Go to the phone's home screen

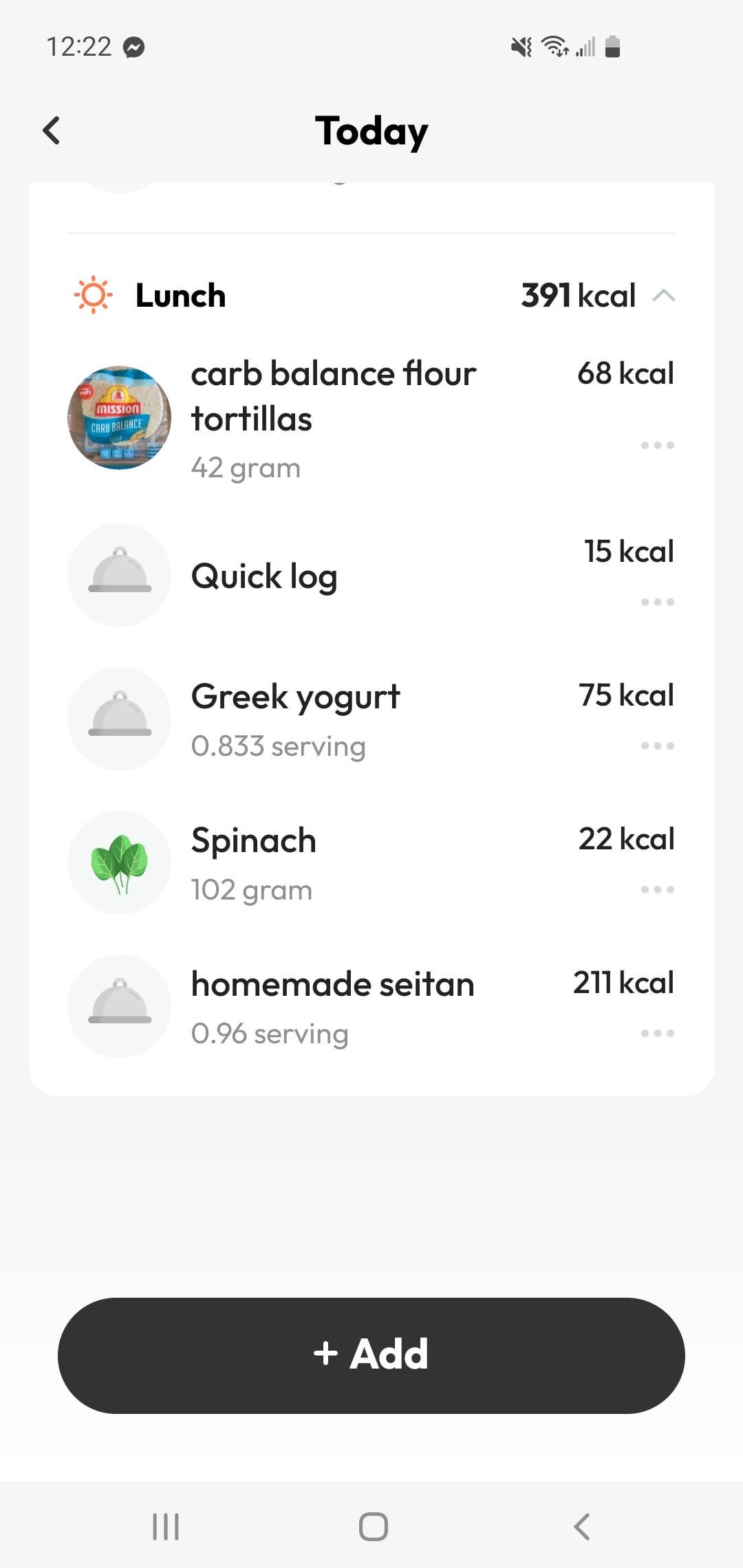(373, 1527)
